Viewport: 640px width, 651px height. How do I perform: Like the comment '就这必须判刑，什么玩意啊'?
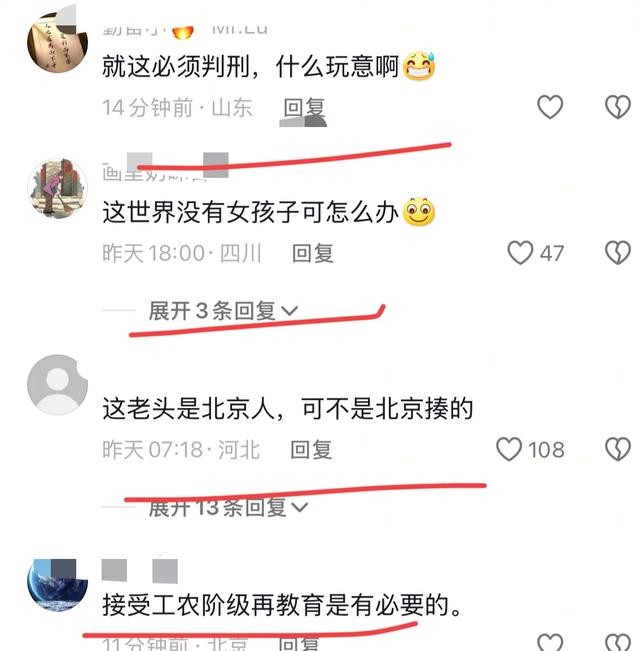point(550,107)
